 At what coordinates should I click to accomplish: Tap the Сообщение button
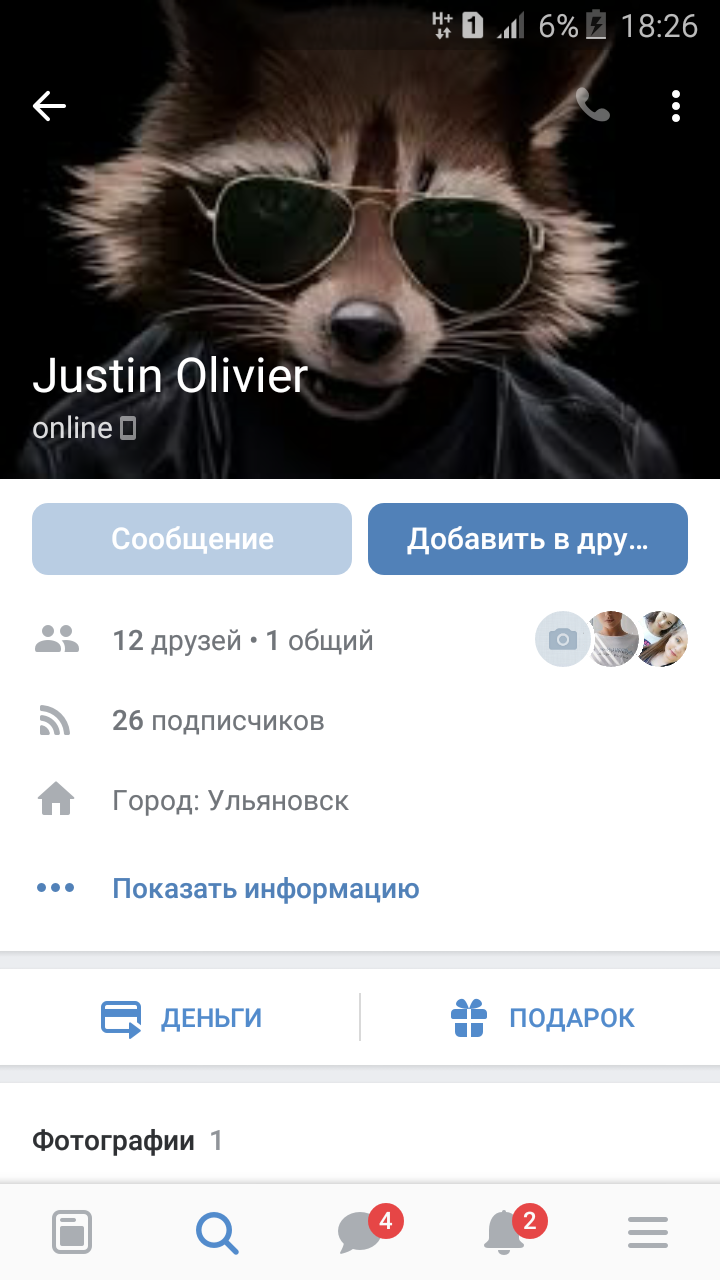(x=192, y=539)
